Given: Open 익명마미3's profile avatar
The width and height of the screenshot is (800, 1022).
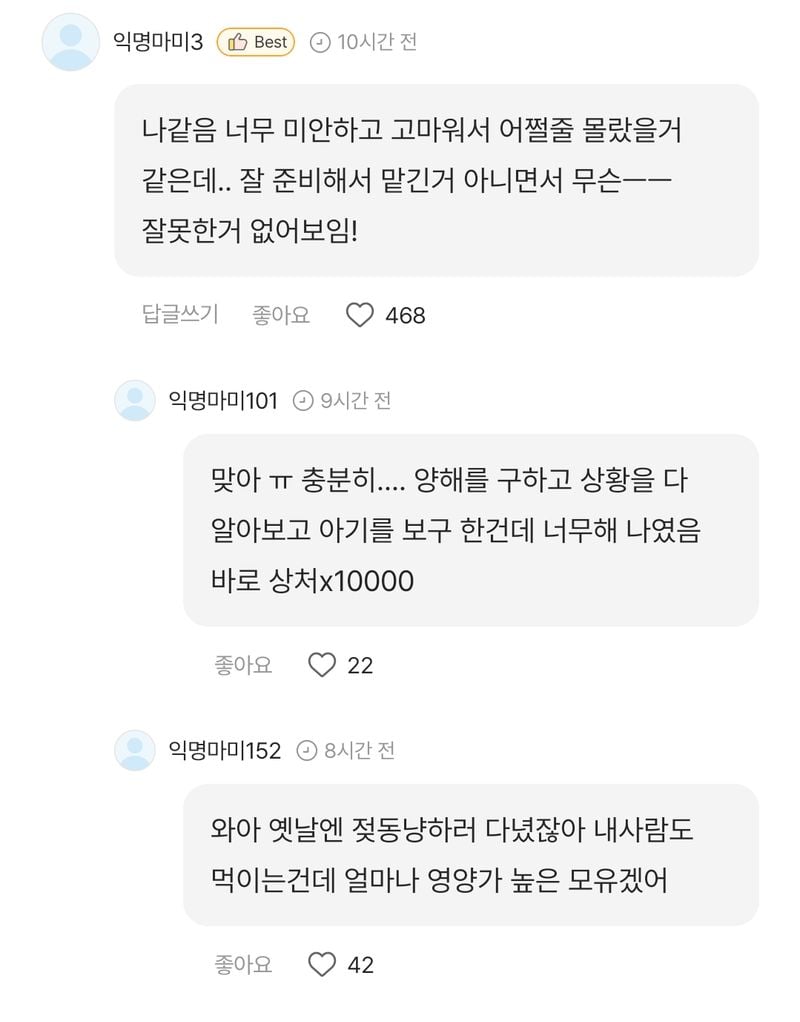Looking at the screenshot, I should click(73, 43).
